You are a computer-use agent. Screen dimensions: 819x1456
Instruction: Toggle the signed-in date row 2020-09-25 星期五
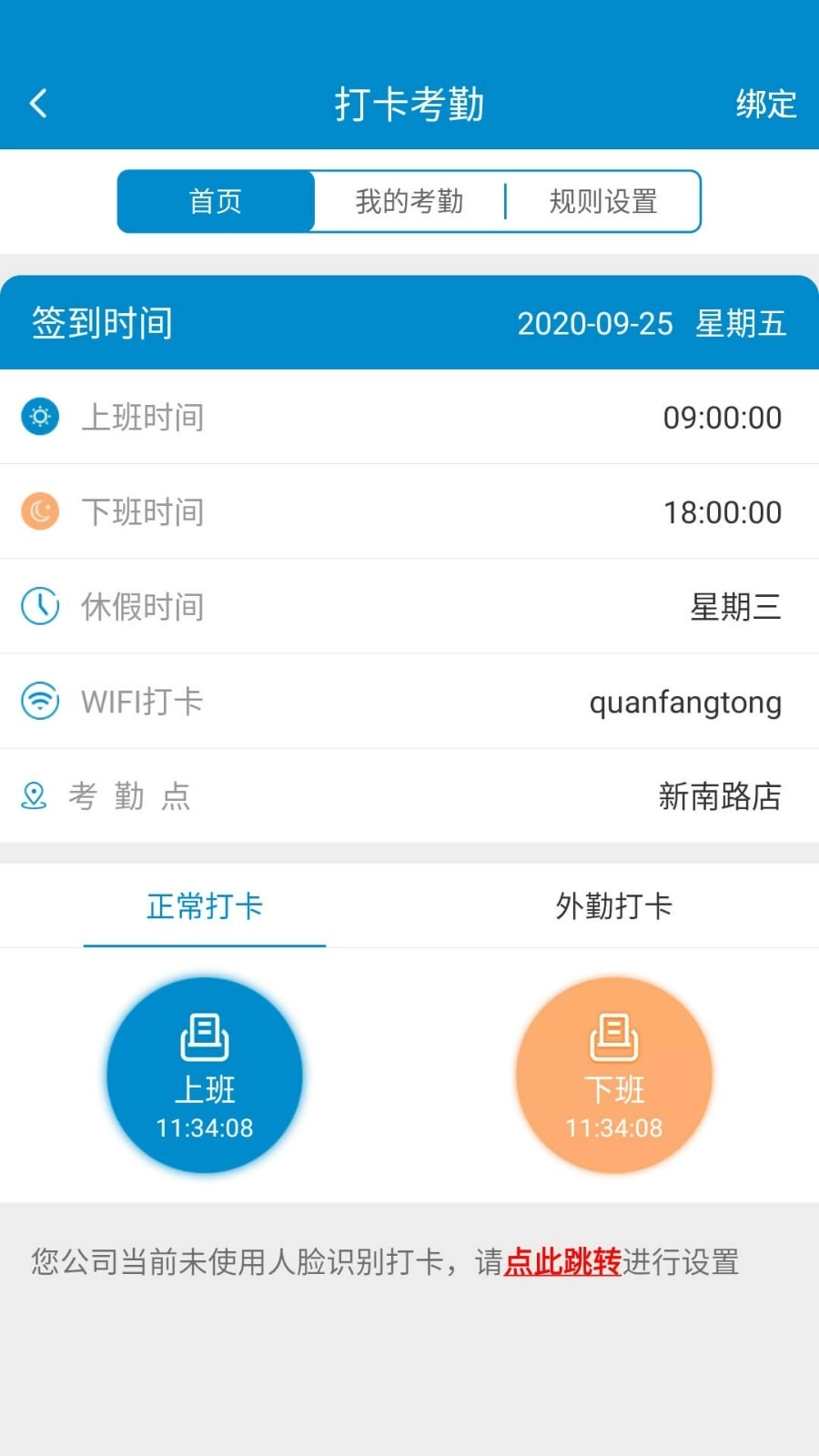pos(409,322)
